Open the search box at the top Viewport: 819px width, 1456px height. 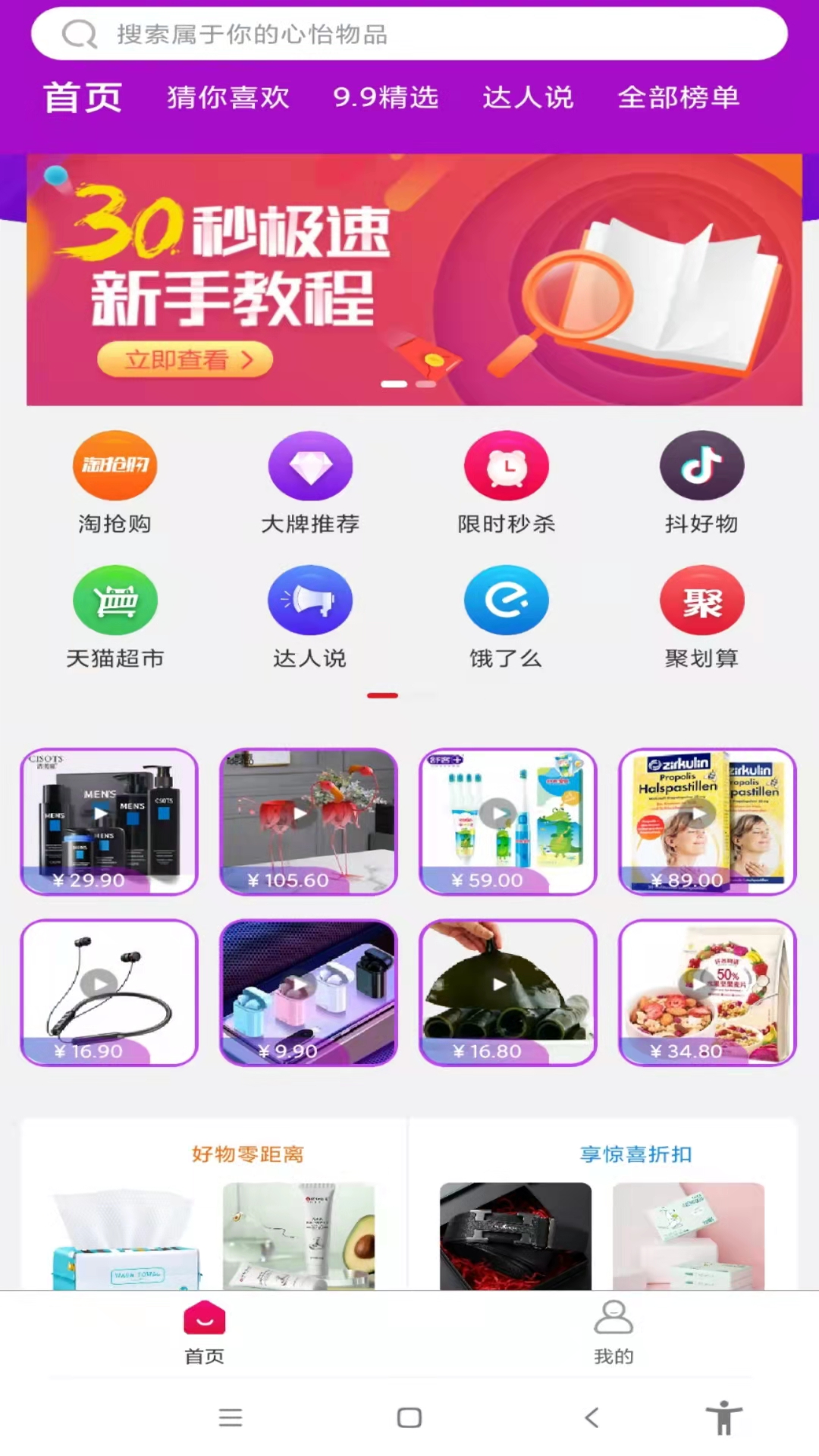409,34
